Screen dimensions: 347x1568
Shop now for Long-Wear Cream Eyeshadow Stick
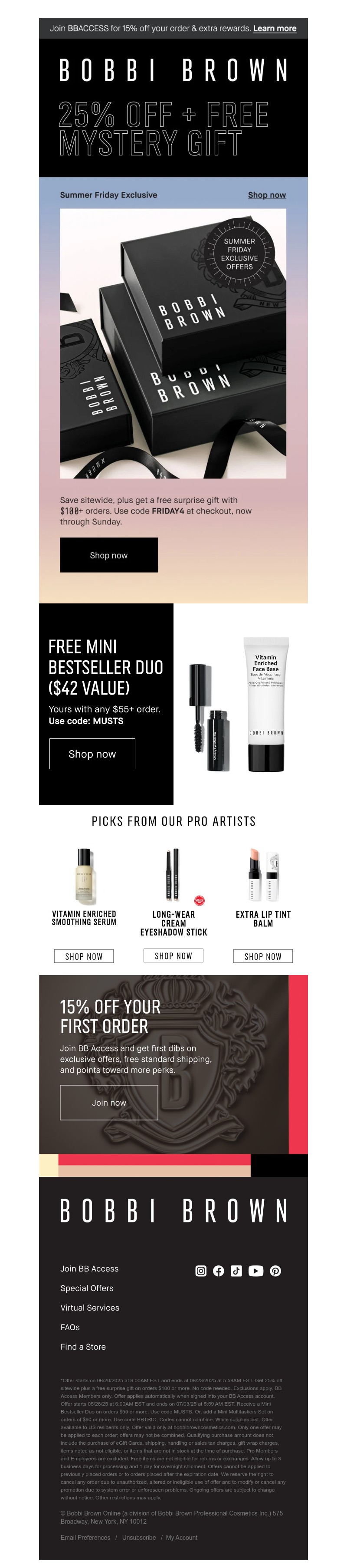[173, 955]
